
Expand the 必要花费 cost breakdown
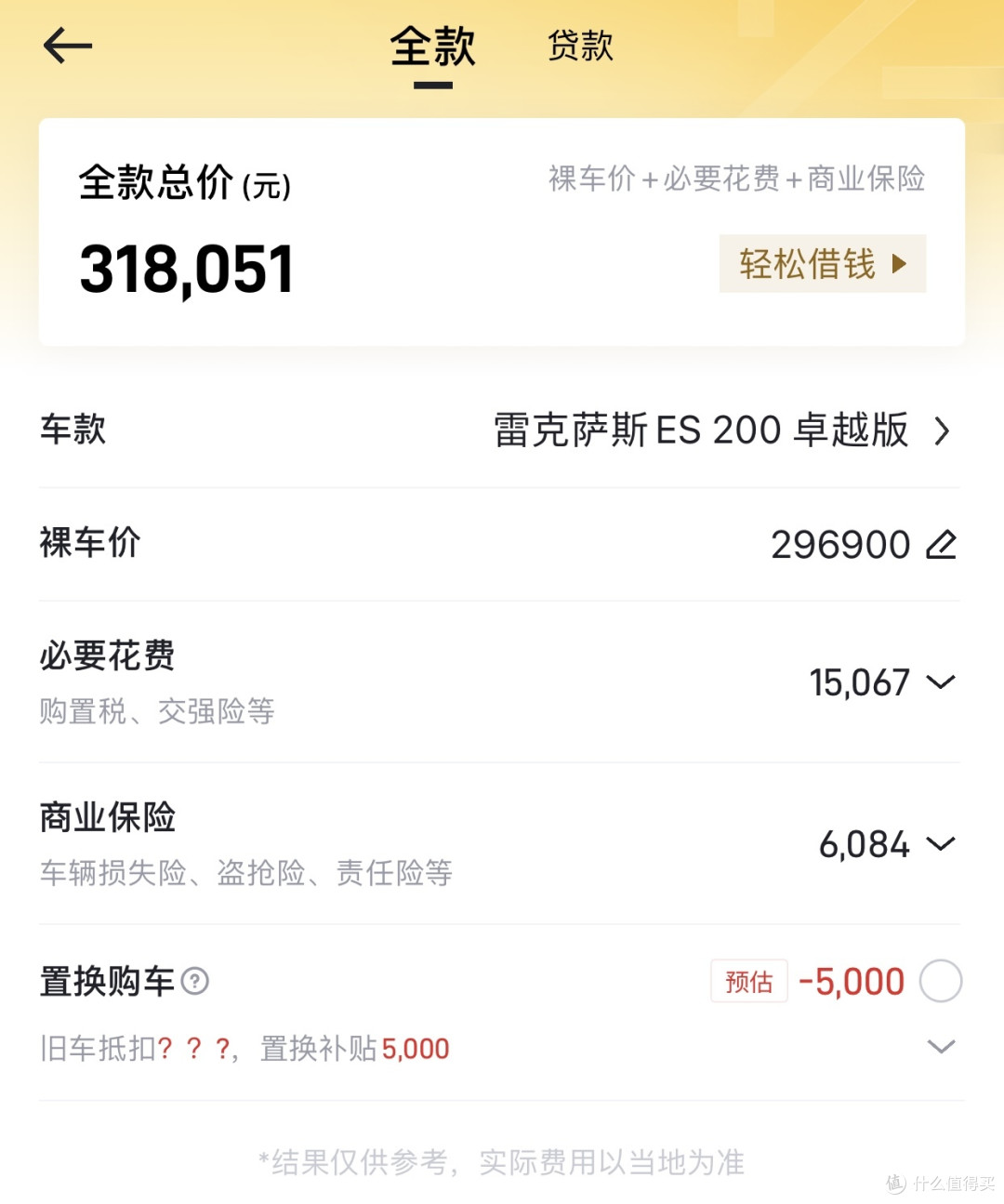coord(940,683)
